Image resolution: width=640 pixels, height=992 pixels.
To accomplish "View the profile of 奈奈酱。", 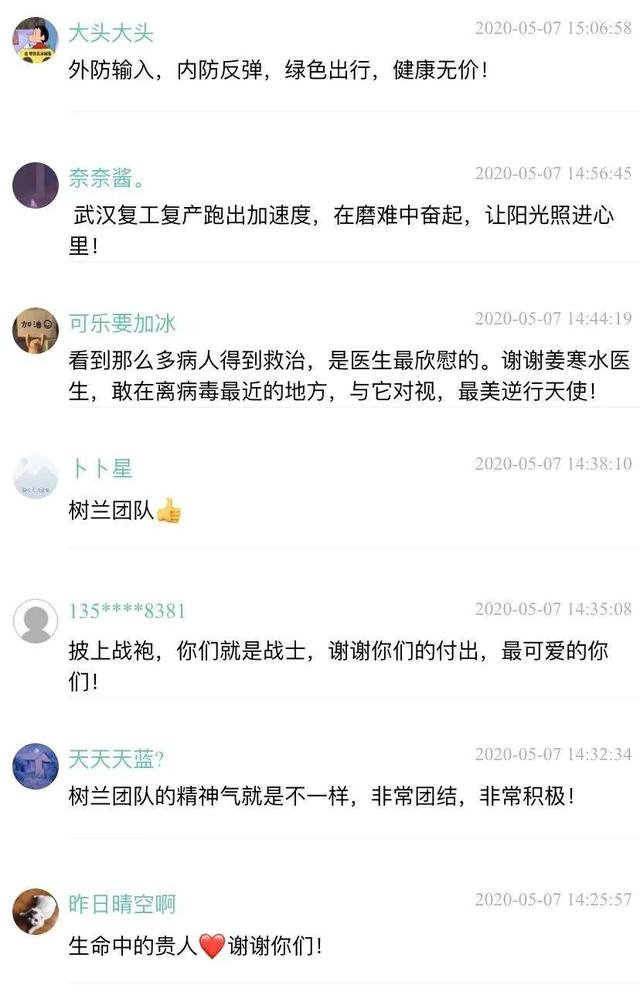I will [107, 179].
